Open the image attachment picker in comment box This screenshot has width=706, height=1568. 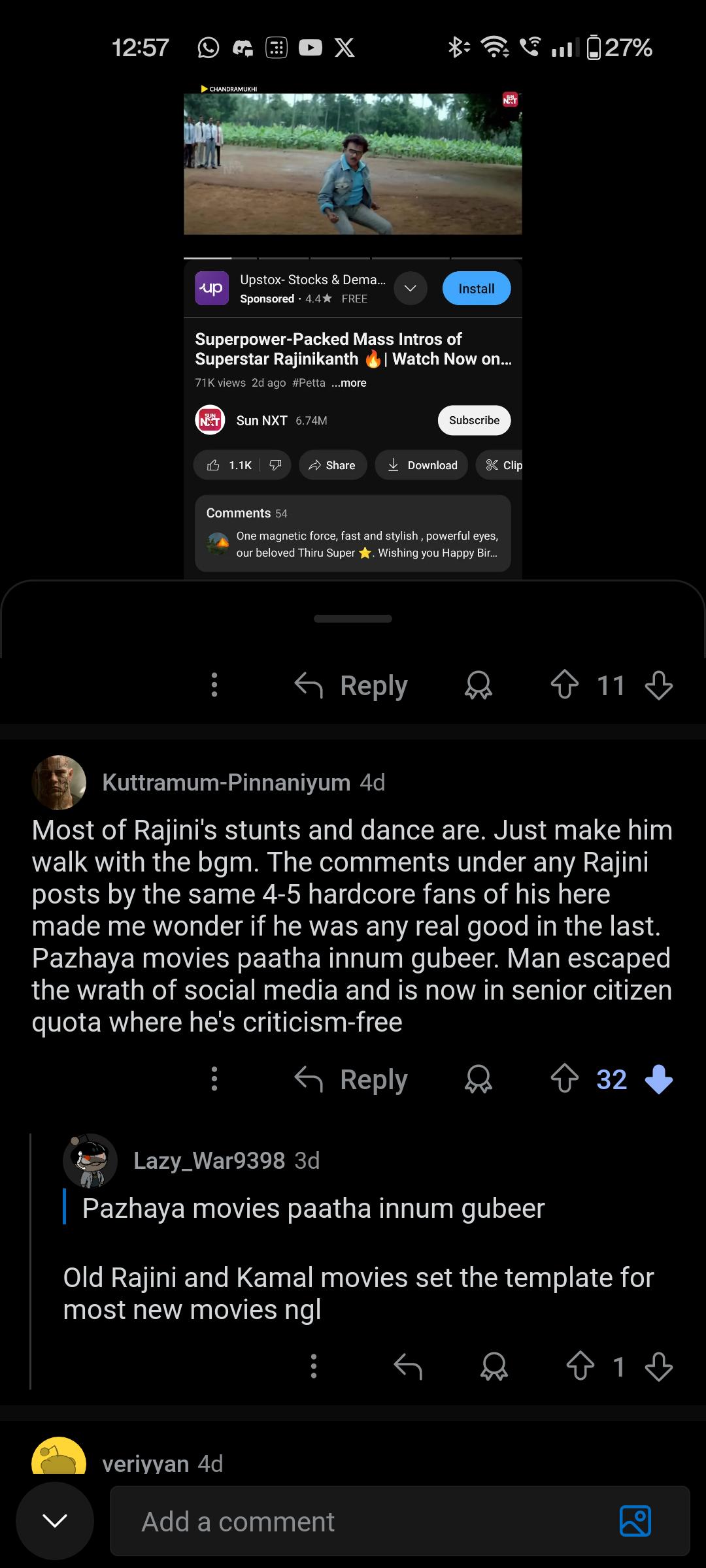(x=635, y=1522)
